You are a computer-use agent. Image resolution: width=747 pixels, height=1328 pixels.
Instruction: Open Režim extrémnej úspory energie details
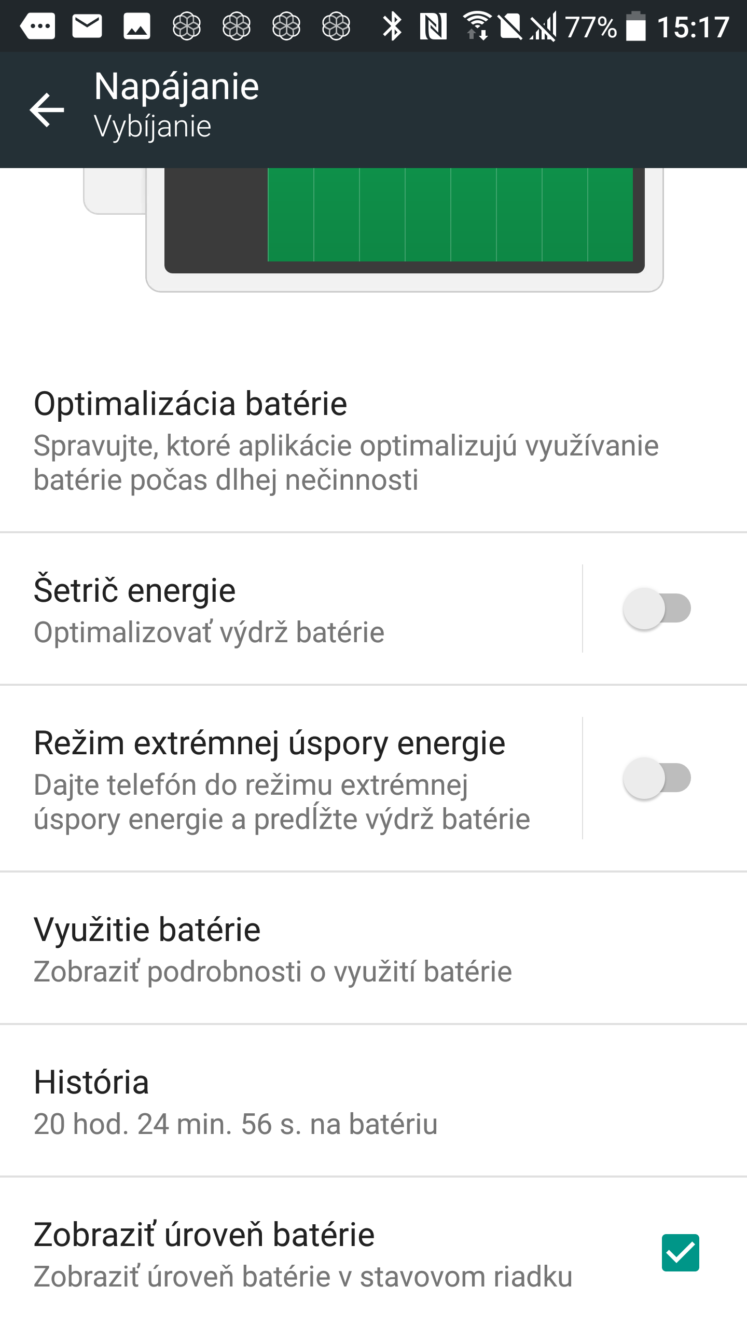coord(290,779)
